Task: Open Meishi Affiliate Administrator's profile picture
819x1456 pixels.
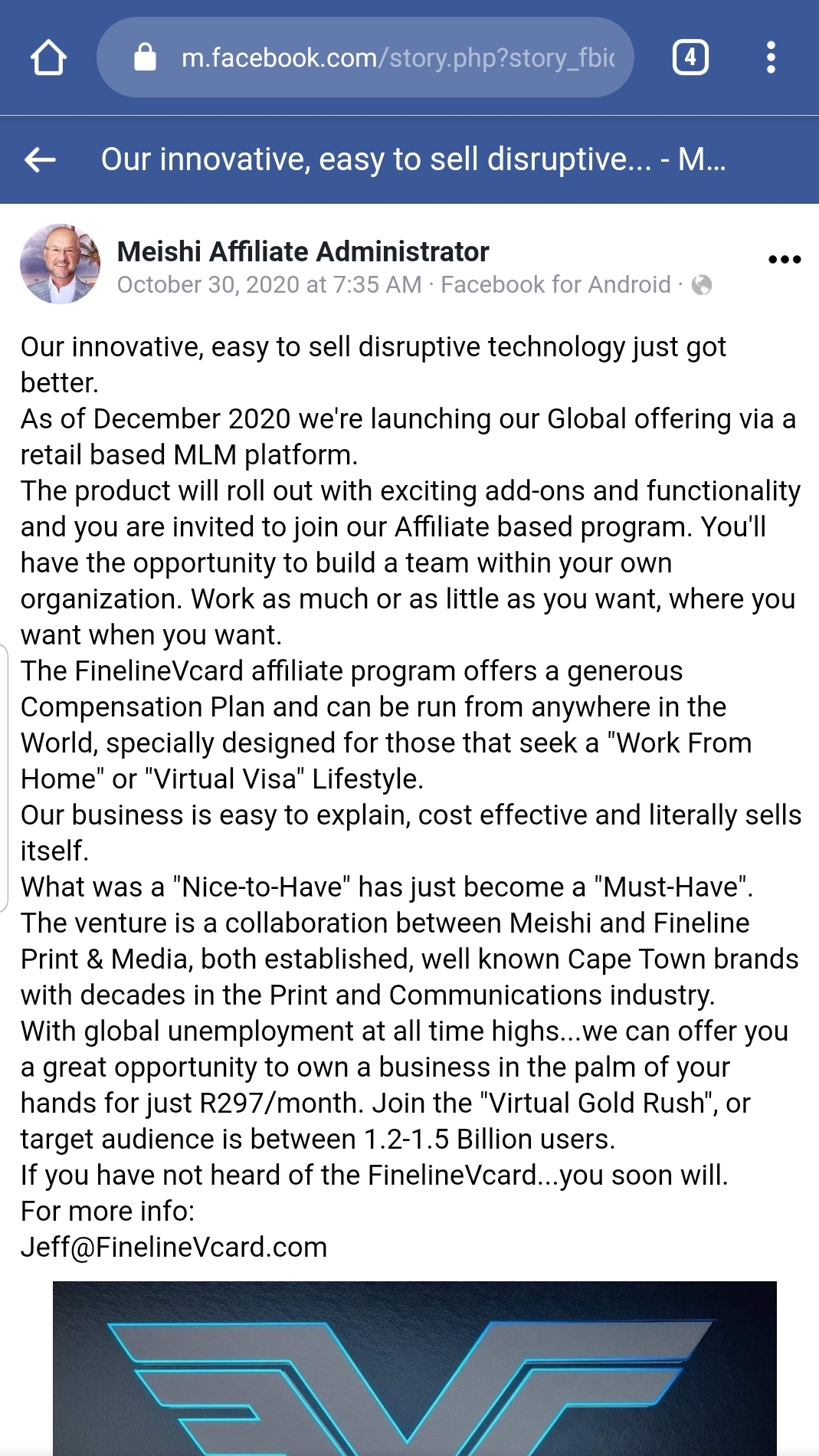Action: tap(60, 264)
